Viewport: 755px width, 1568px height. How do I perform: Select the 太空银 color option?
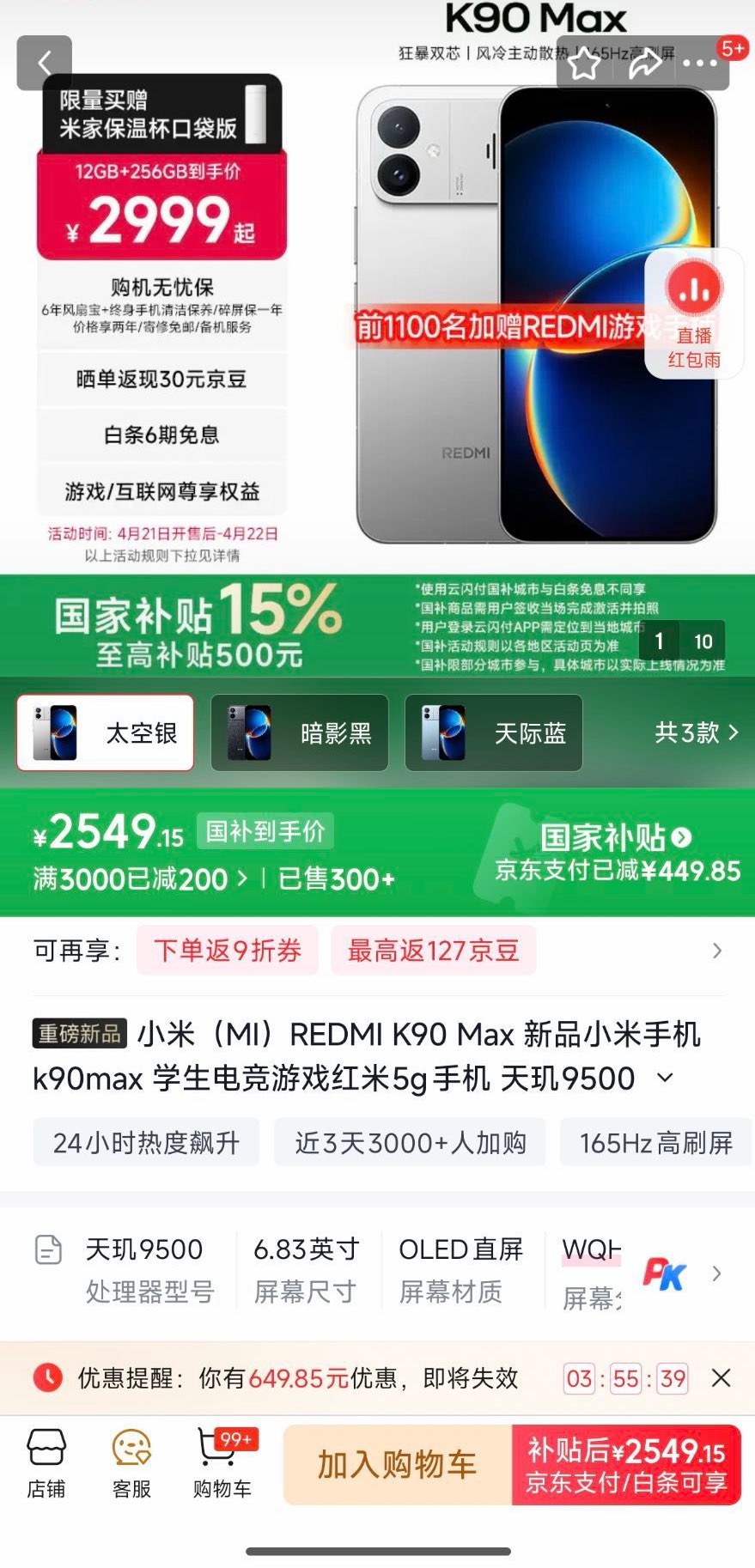click(x=106, y=732)
